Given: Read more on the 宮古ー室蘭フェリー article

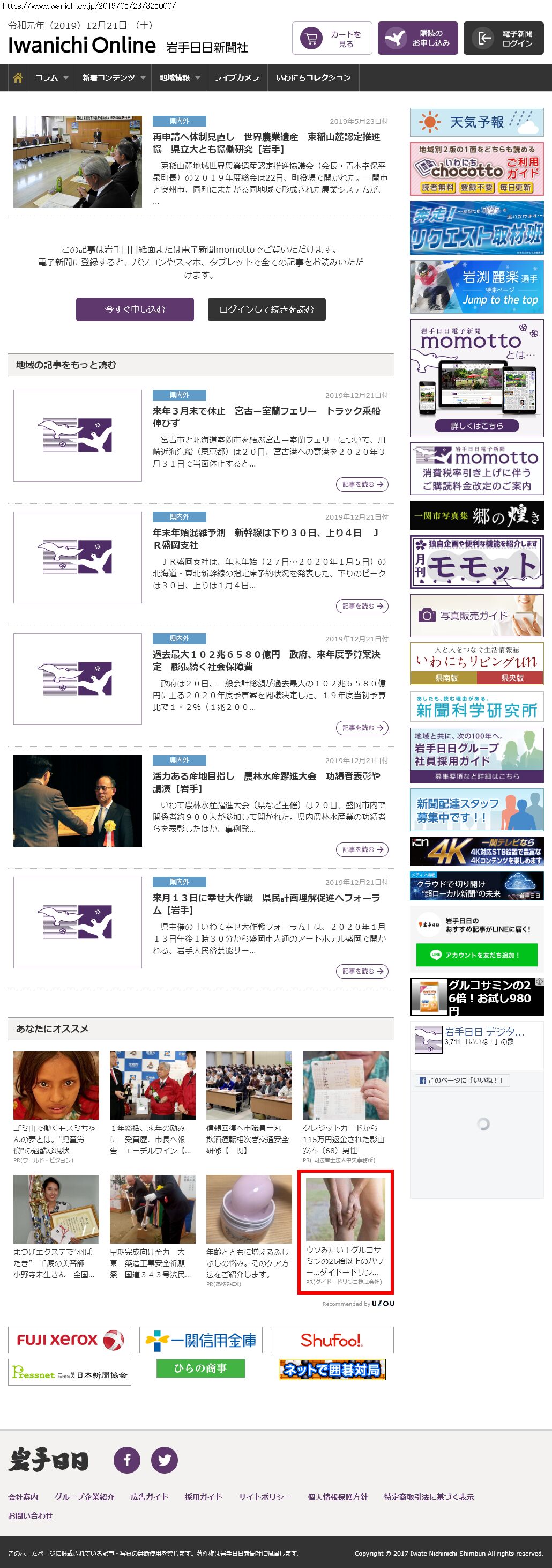Looking at the screenshot, I should click(362, 485).
